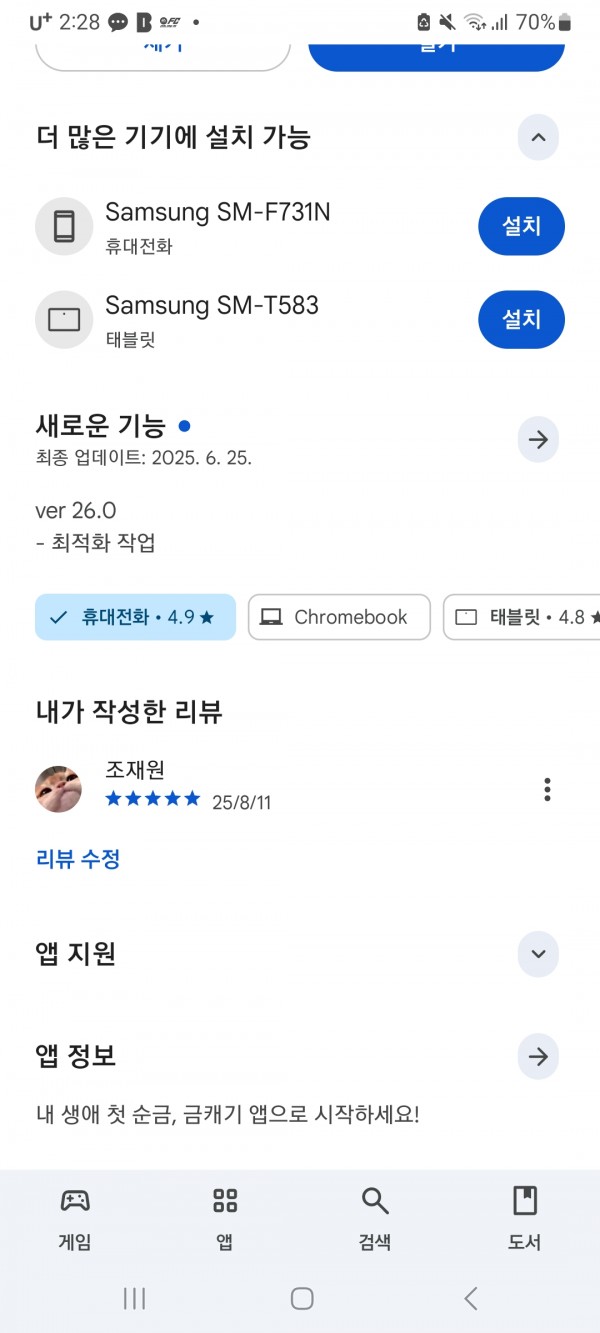Switch to the 검색 tab
The height and width of the screenshot is (1333, 600).
pos(375,1219)
